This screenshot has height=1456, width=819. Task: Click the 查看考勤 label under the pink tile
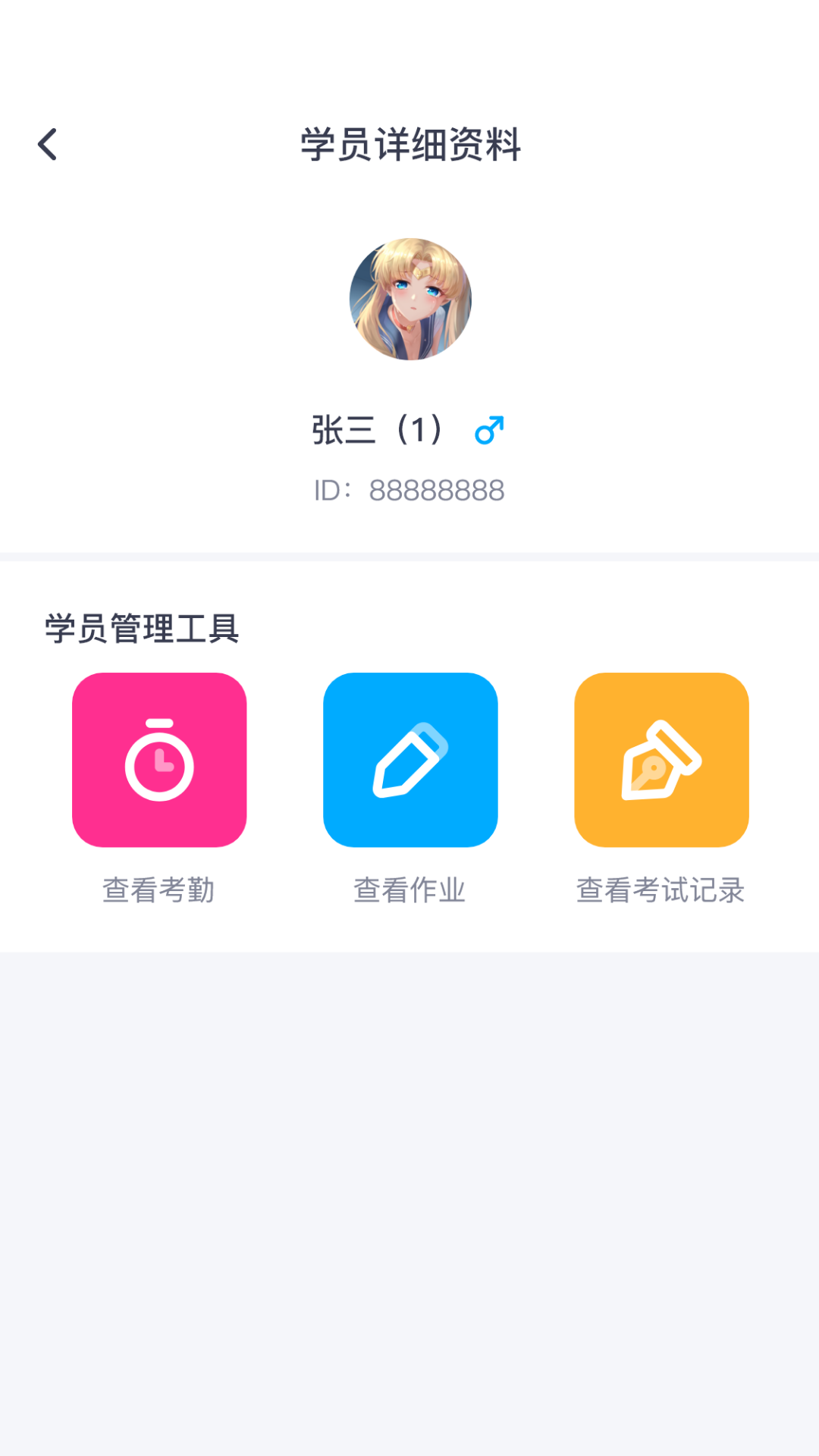coord(159,890)
